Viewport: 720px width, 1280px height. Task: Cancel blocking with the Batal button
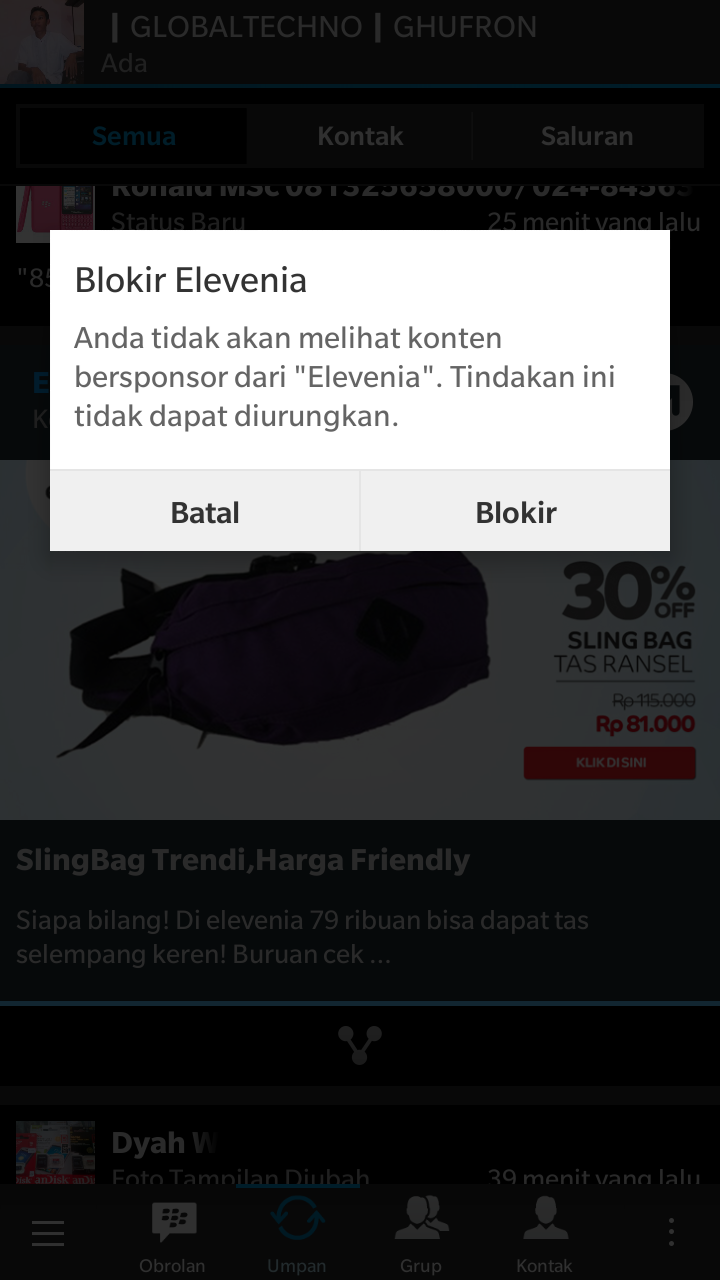205,512
